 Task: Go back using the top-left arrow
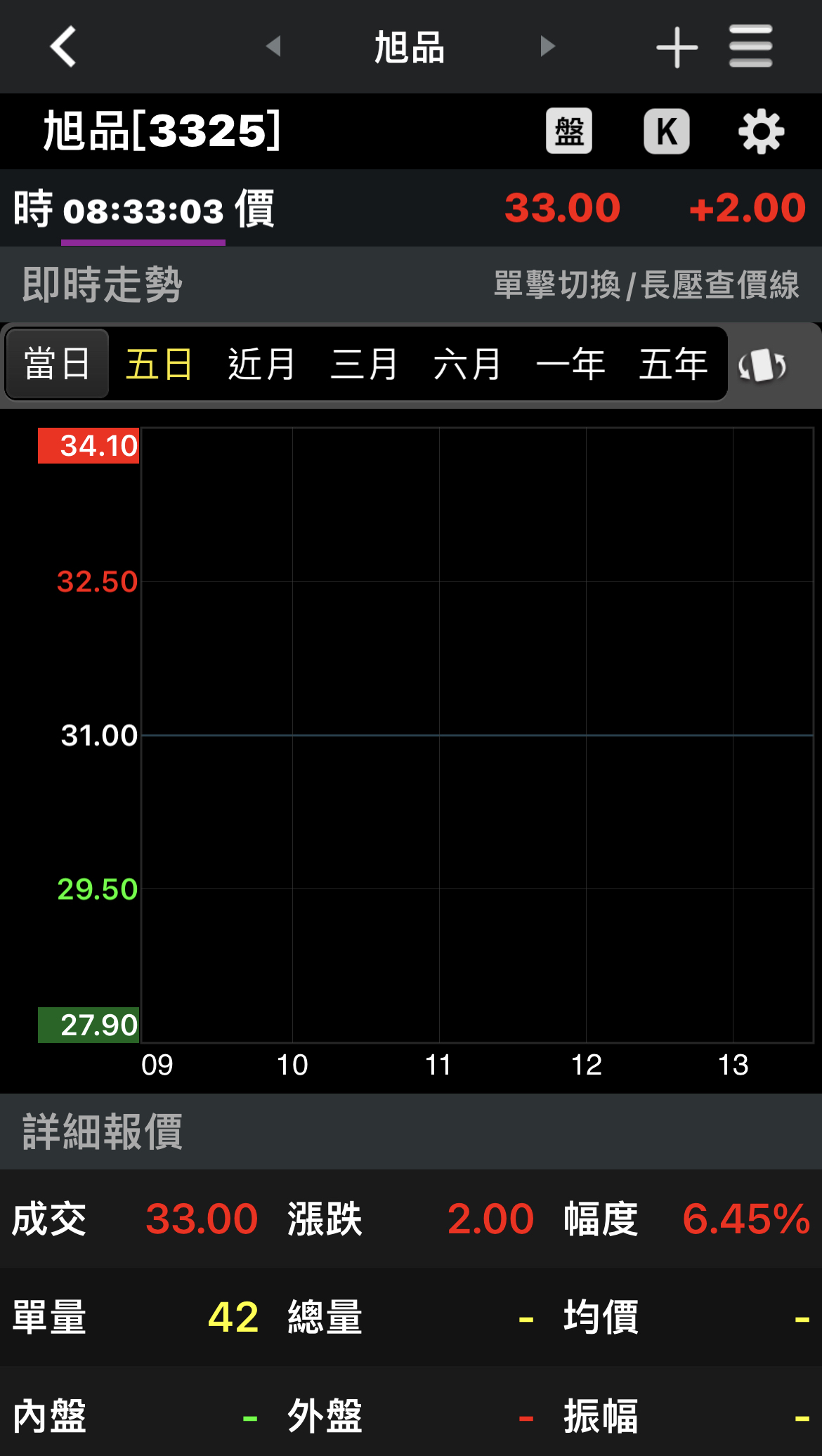pos(63,47)
